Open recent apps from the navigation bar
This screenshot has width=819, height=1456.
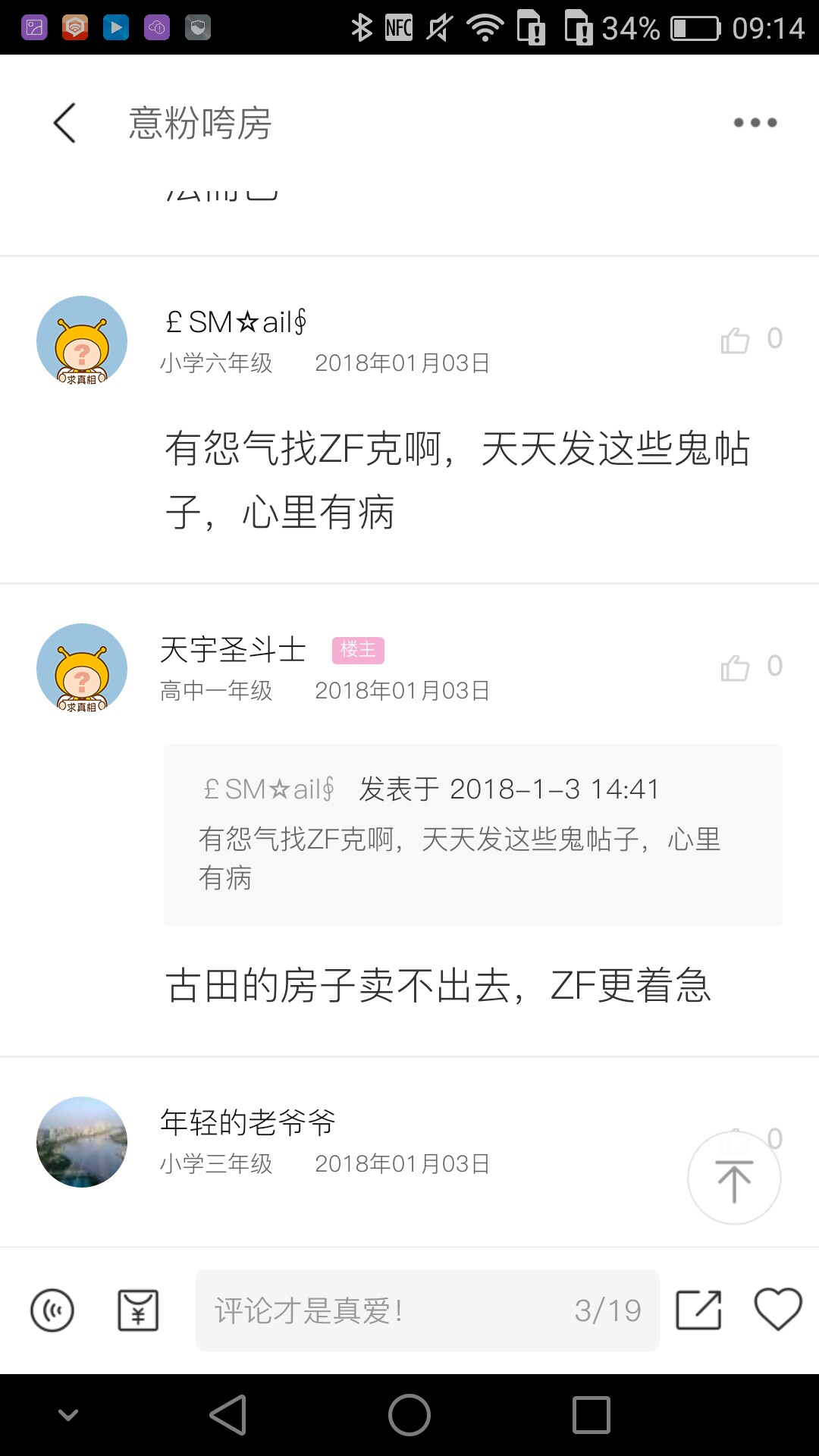591,1415
